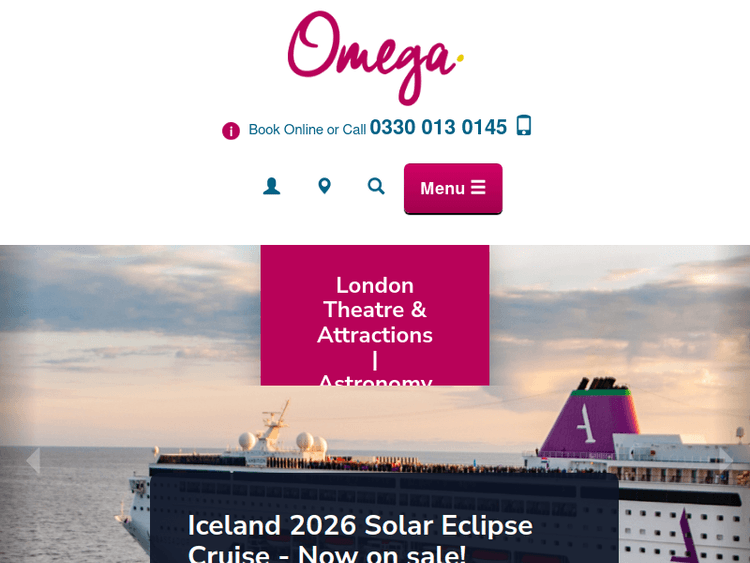Screen dimensions: 750x563
Task: Tap the info icon beside Book Online
Action: [x=231, y=130]
